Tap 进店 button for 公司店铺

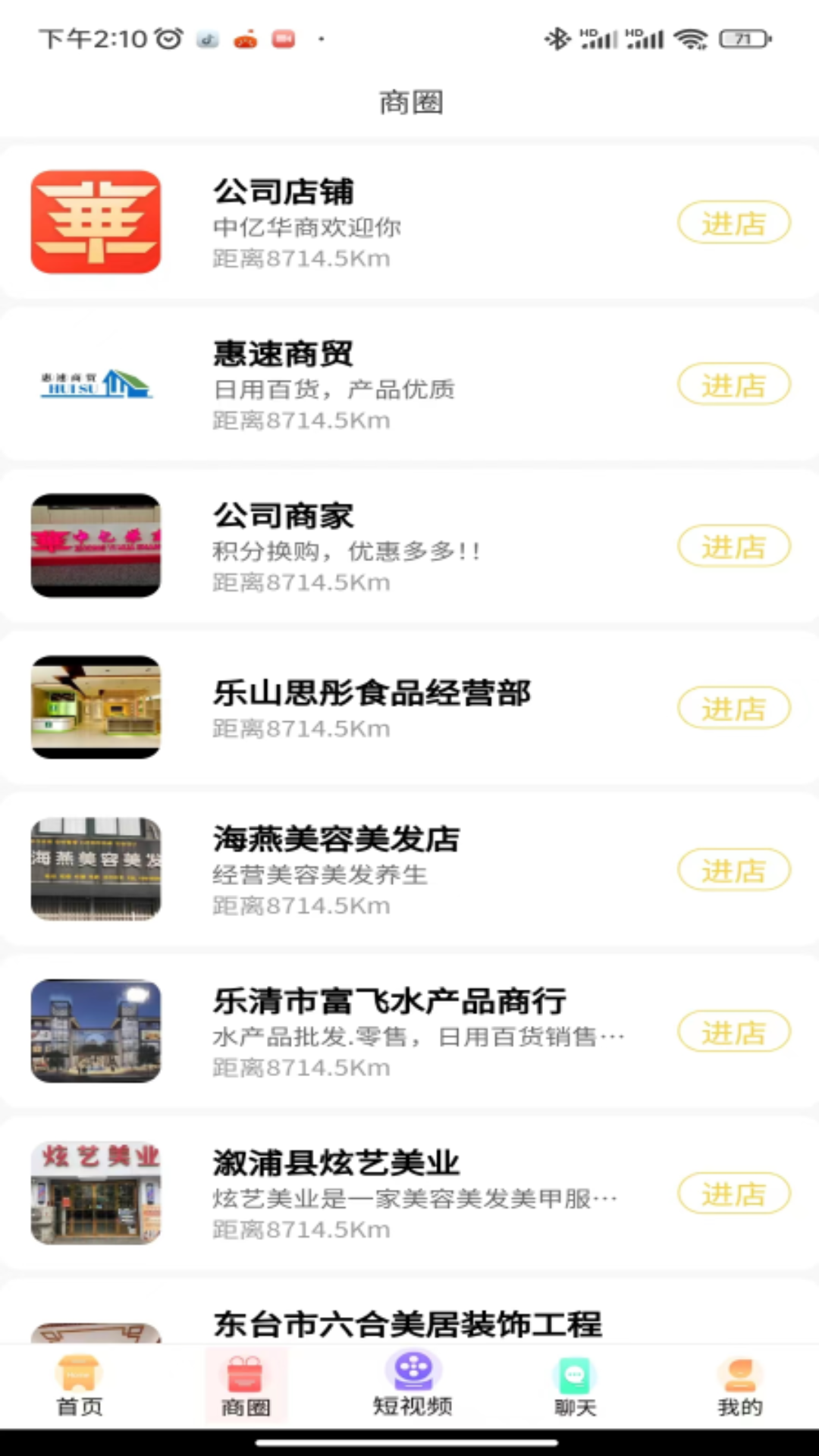click(733, 223)
